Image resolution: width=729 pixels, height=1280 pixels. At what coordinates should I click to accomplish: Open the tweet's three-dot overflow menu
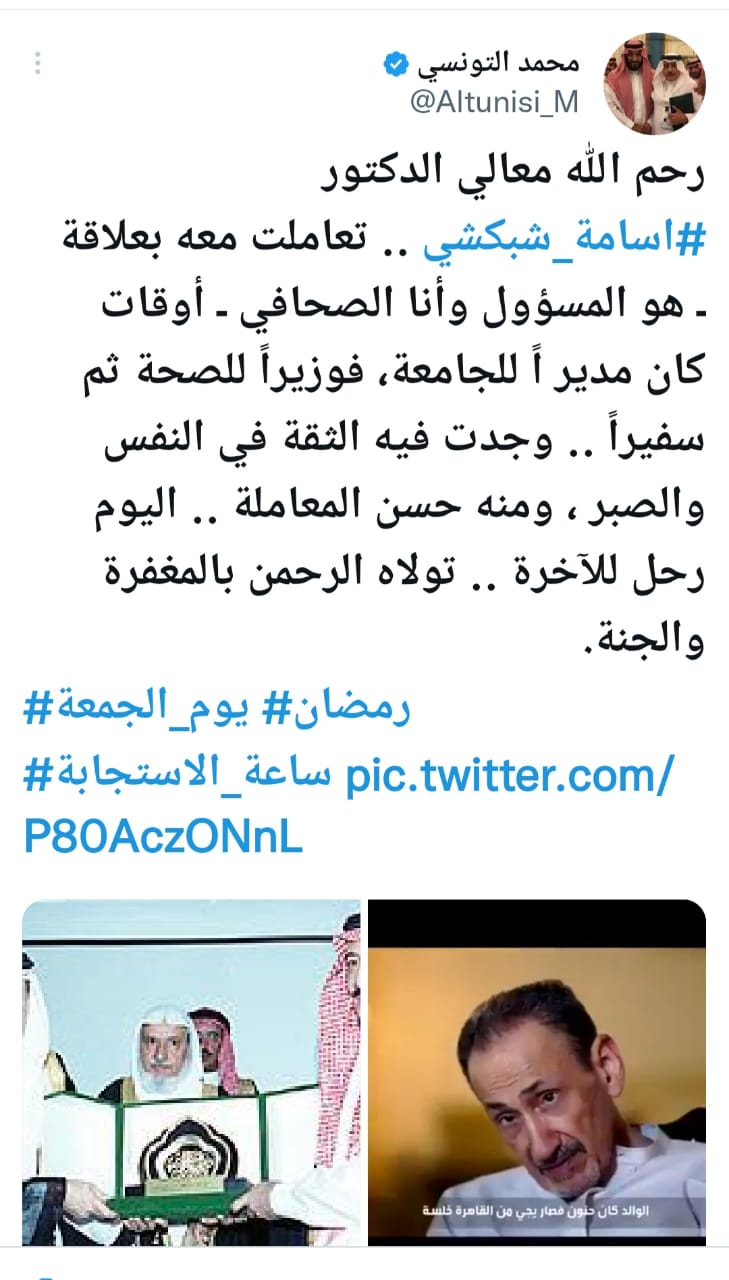tap(38, 64)
